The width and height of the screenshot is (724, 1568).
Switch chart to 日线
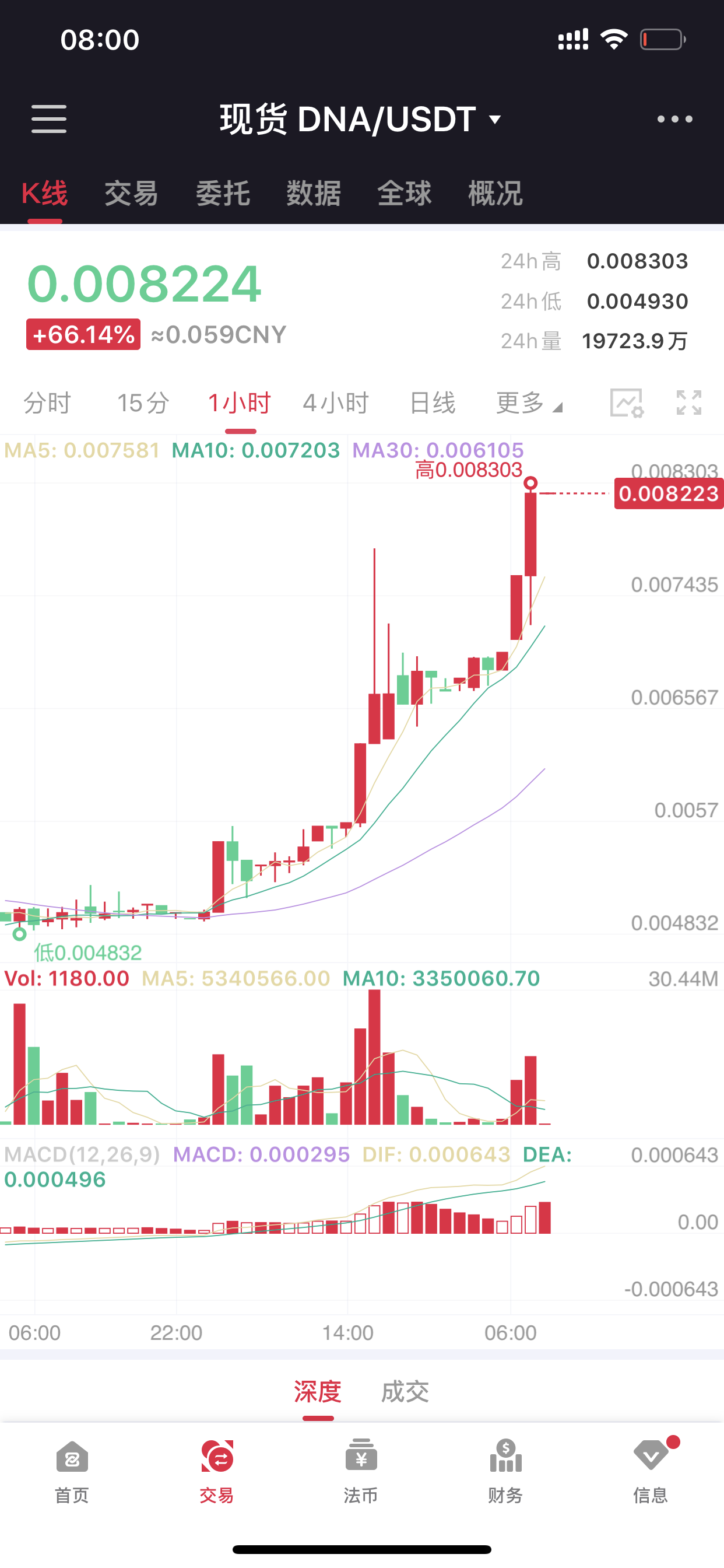(433, 403)
